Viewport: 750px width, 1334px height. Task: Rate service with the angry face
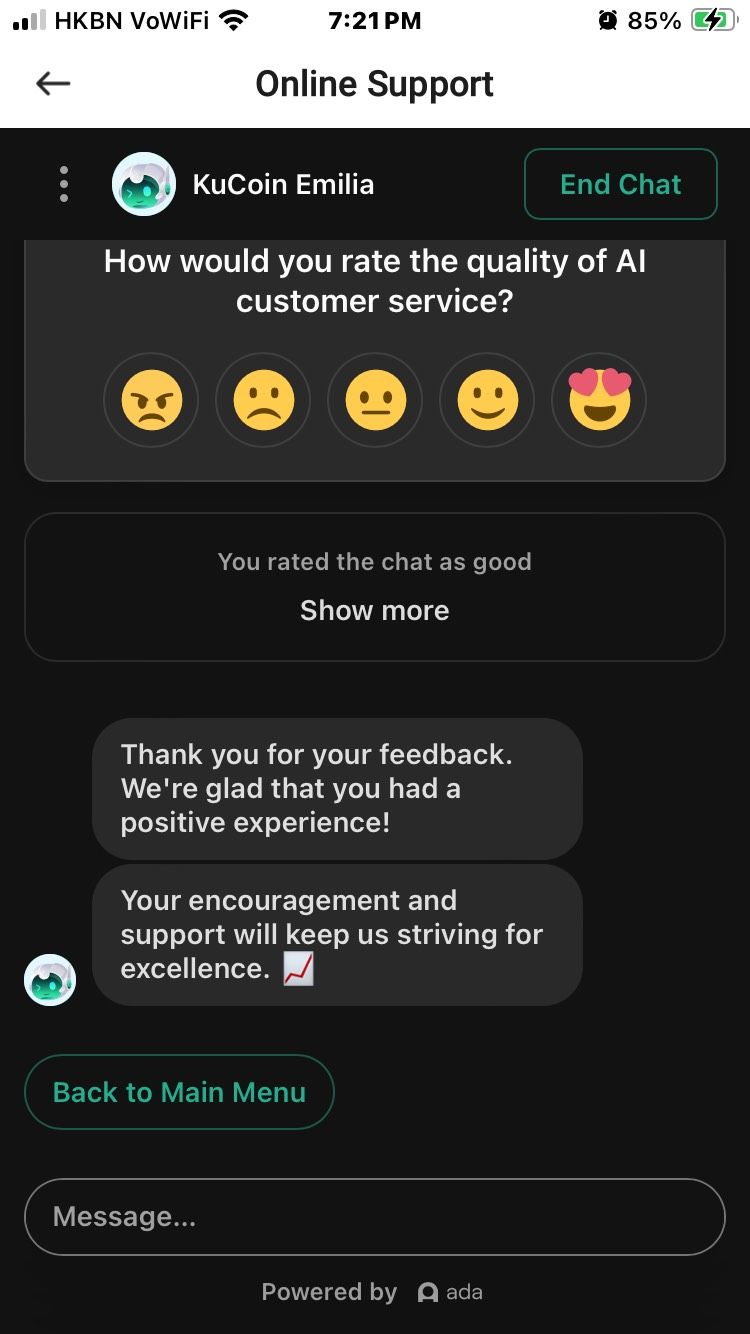[151, 401]
